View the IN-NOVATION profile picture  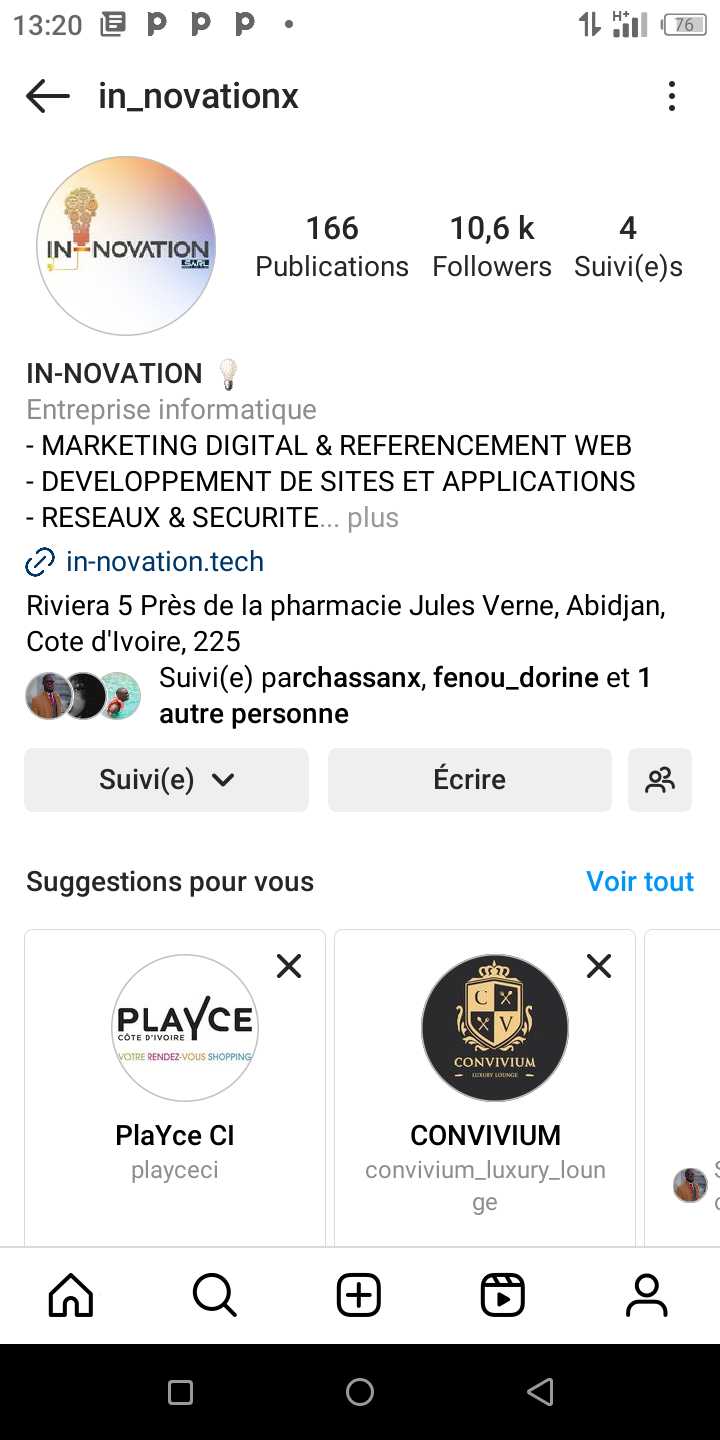(126, 246)
